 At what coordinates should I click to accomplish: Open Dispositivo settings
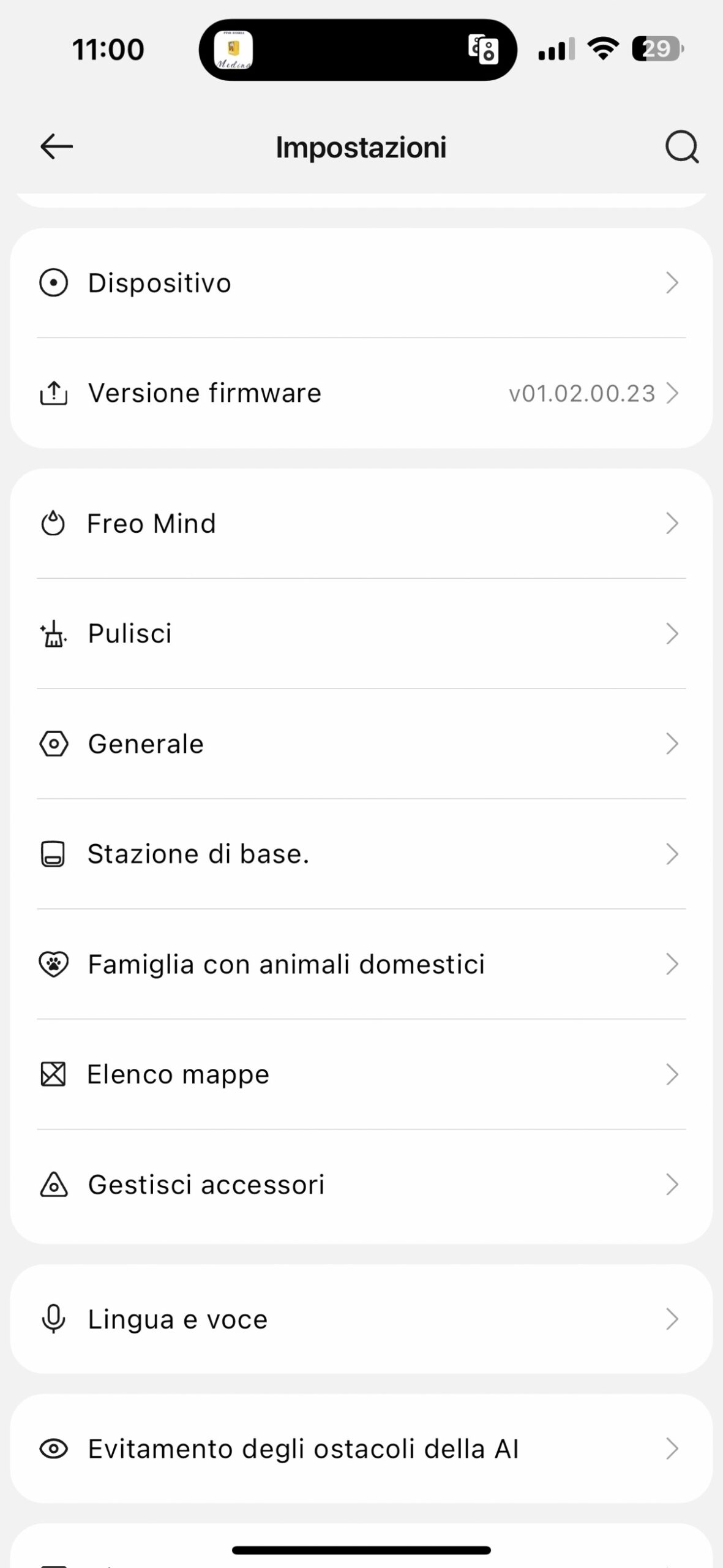361,283
